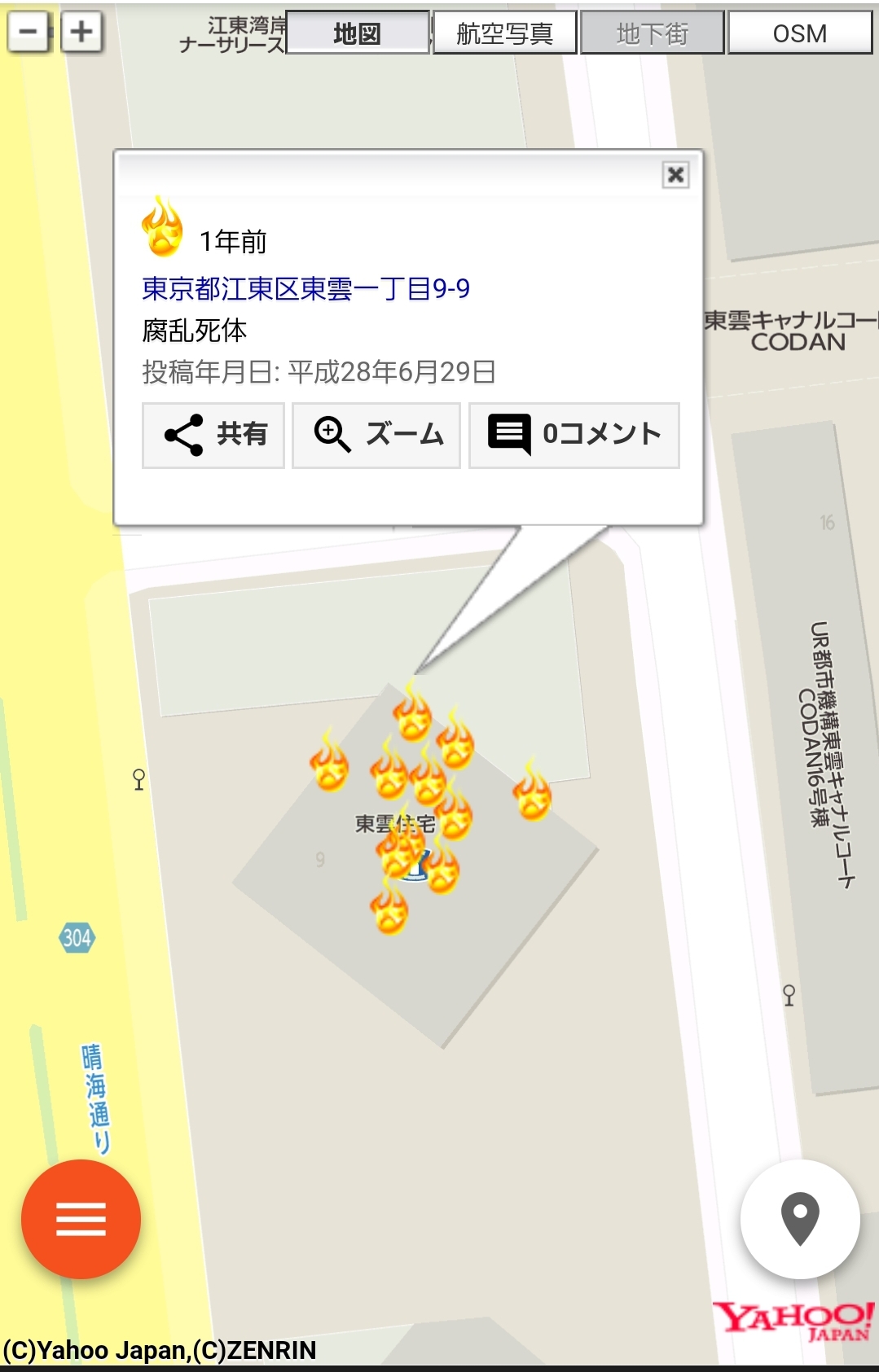Viewport: 879px width, 1372px height.
Task: Tap the location pin button
Action: [799, 1219]
